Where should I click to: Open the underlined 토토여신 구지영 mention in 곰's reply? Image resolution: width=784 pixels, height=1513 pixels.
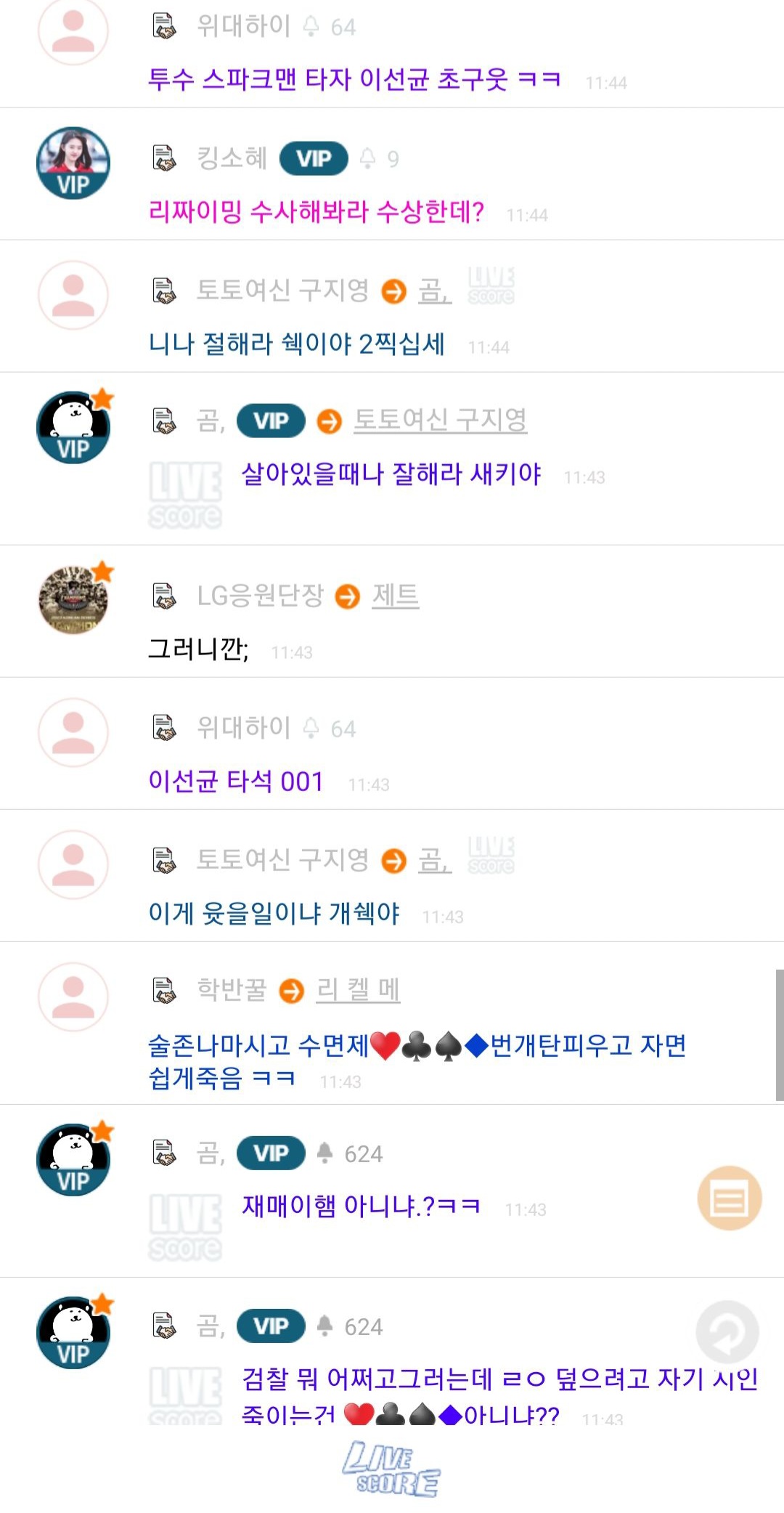440,420
